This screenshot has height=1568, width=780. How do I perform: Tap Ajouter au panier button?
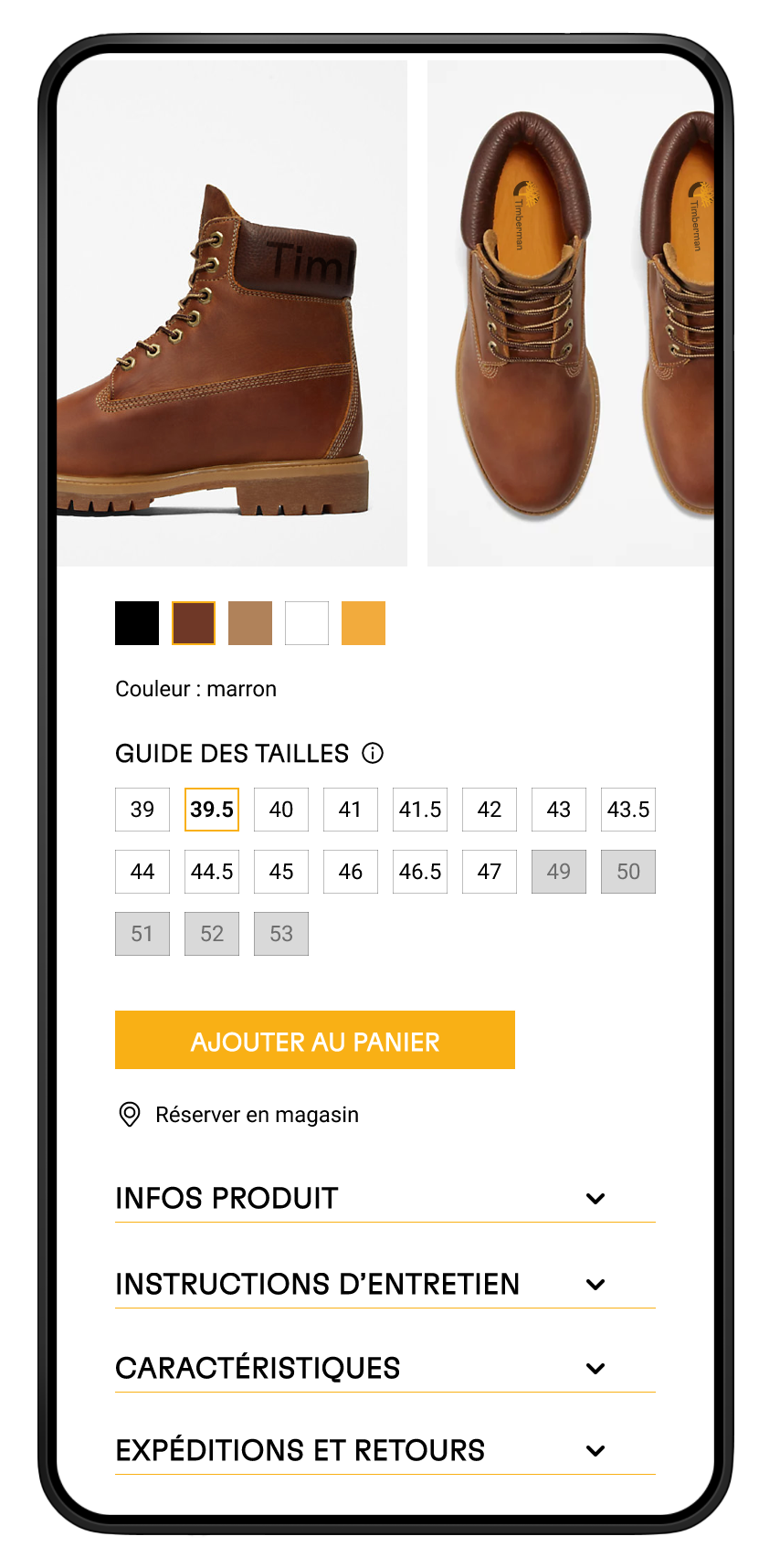tap(315, 1040)
